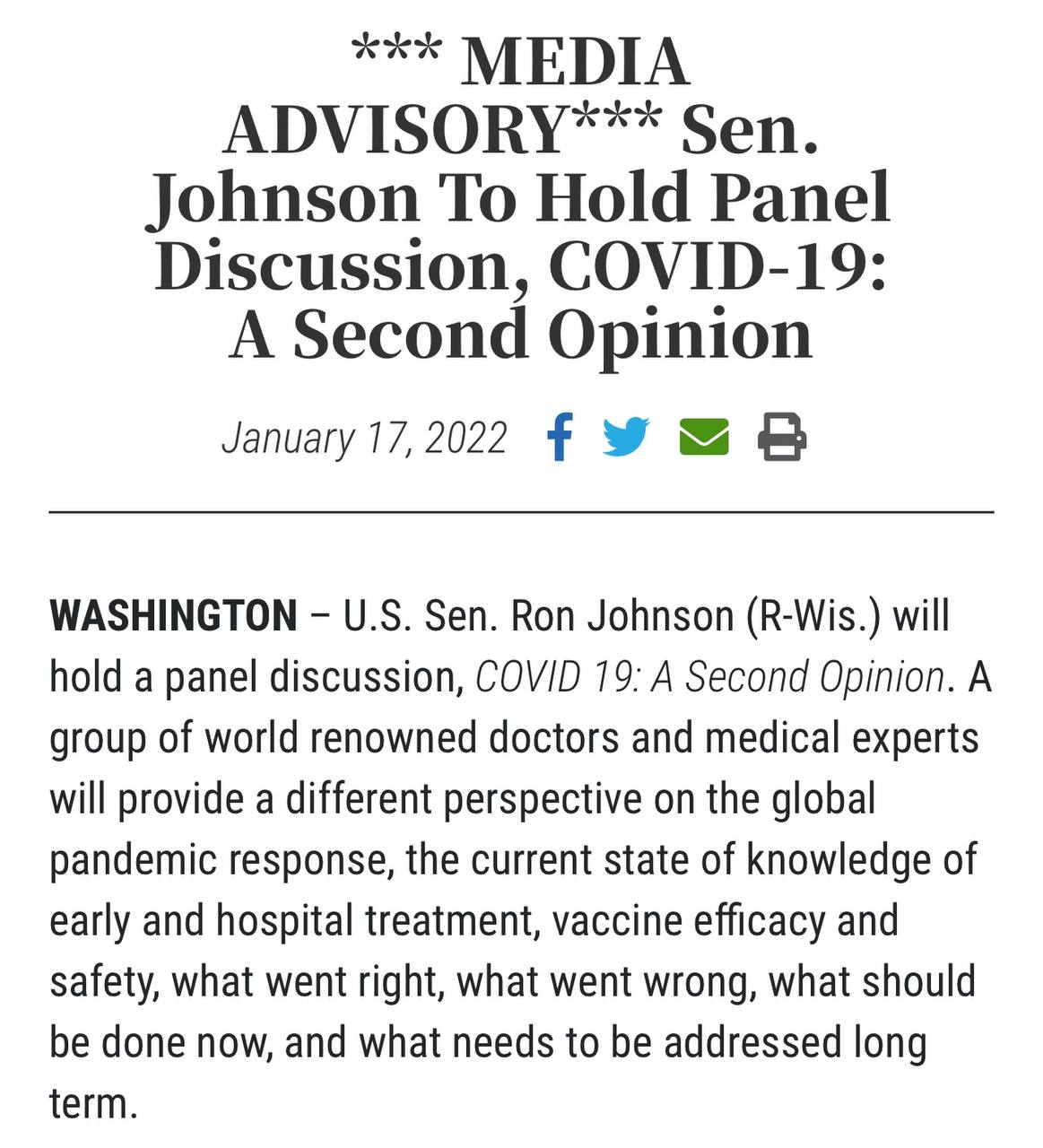The height and width of the screenshot is (1148, 1043).
Task: Print this media advisory
Action: (x=782, y=437)
